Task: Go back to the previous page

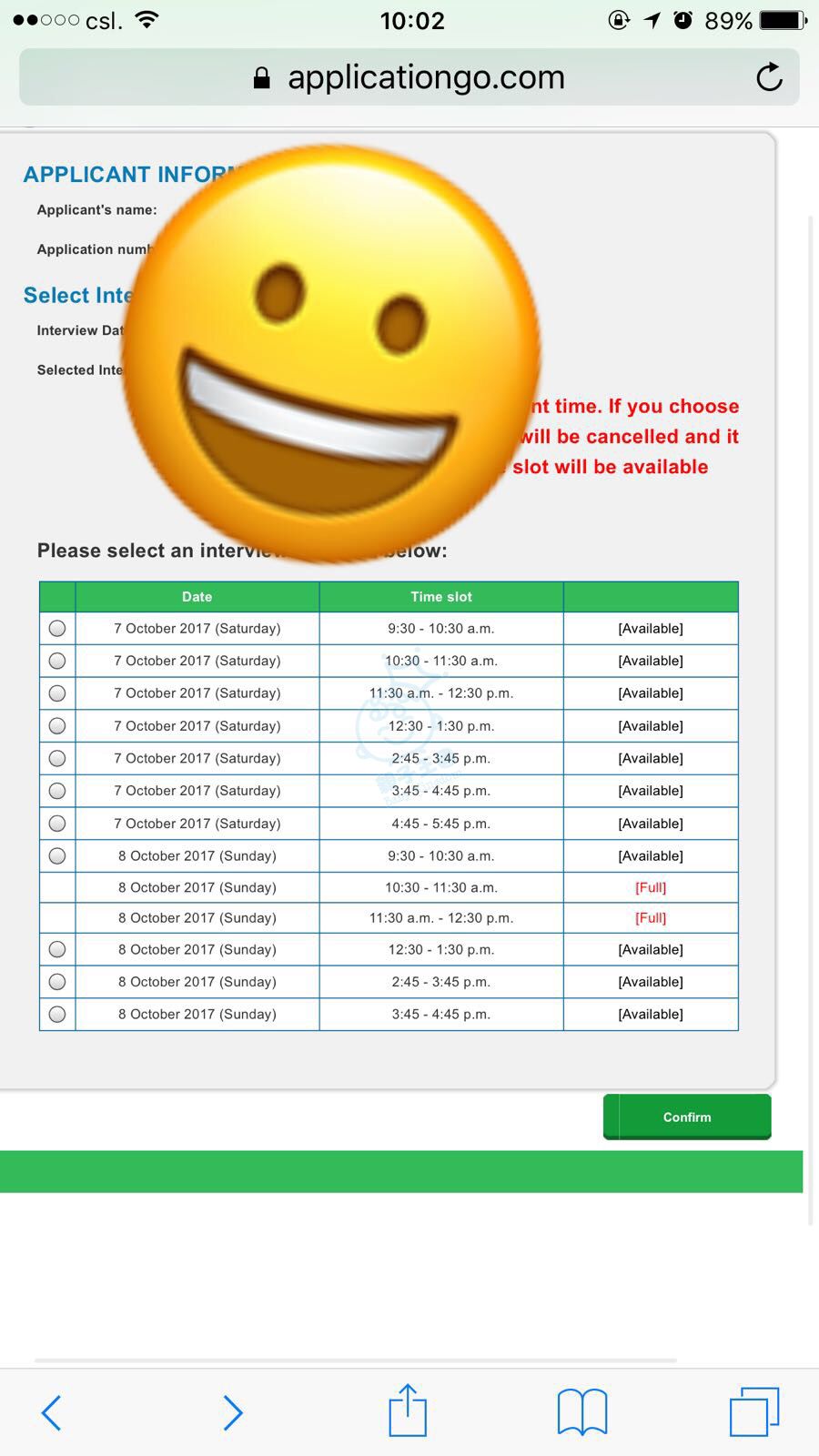Action: tap(52, 1412)
